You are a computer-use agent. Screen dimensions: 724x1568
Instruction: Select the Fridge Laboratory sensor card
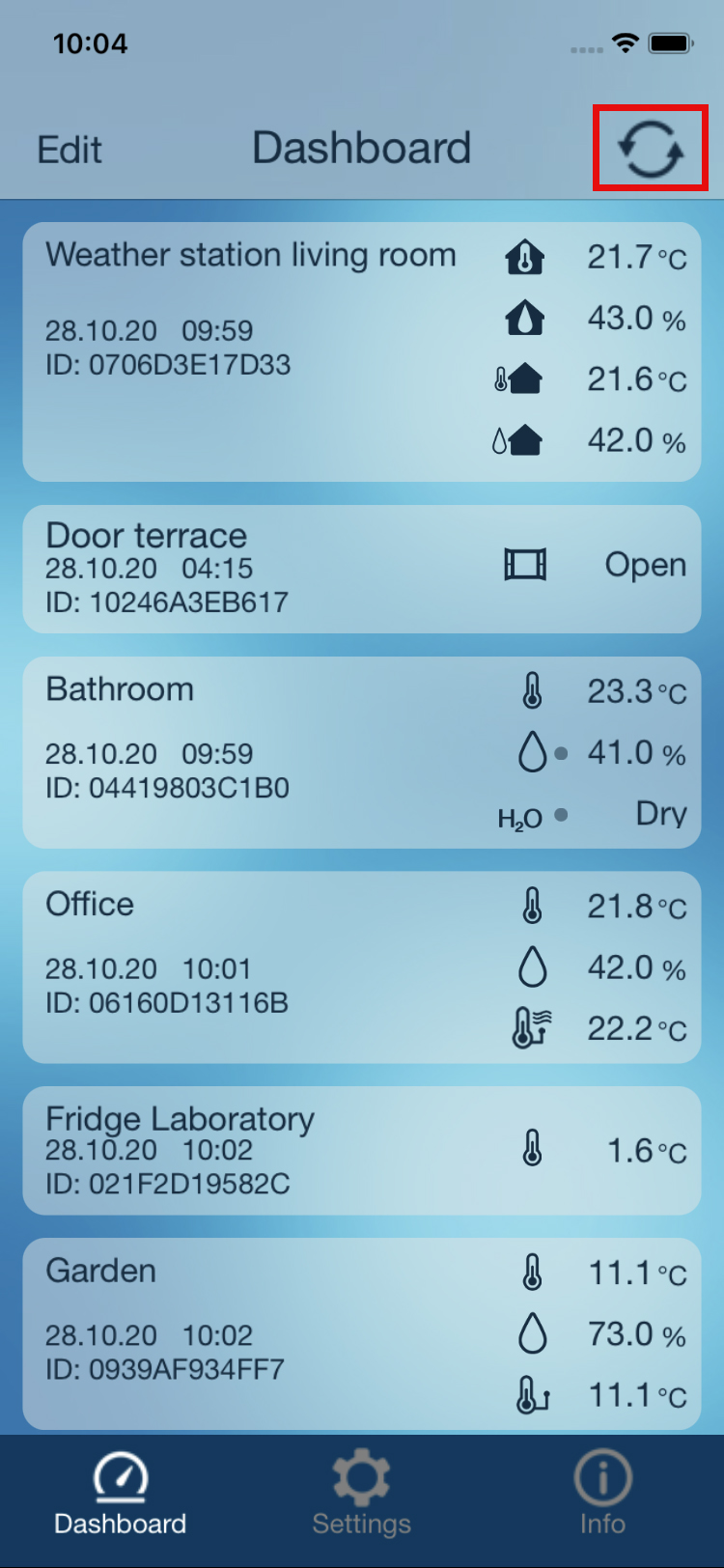(x=361, y=1150)
